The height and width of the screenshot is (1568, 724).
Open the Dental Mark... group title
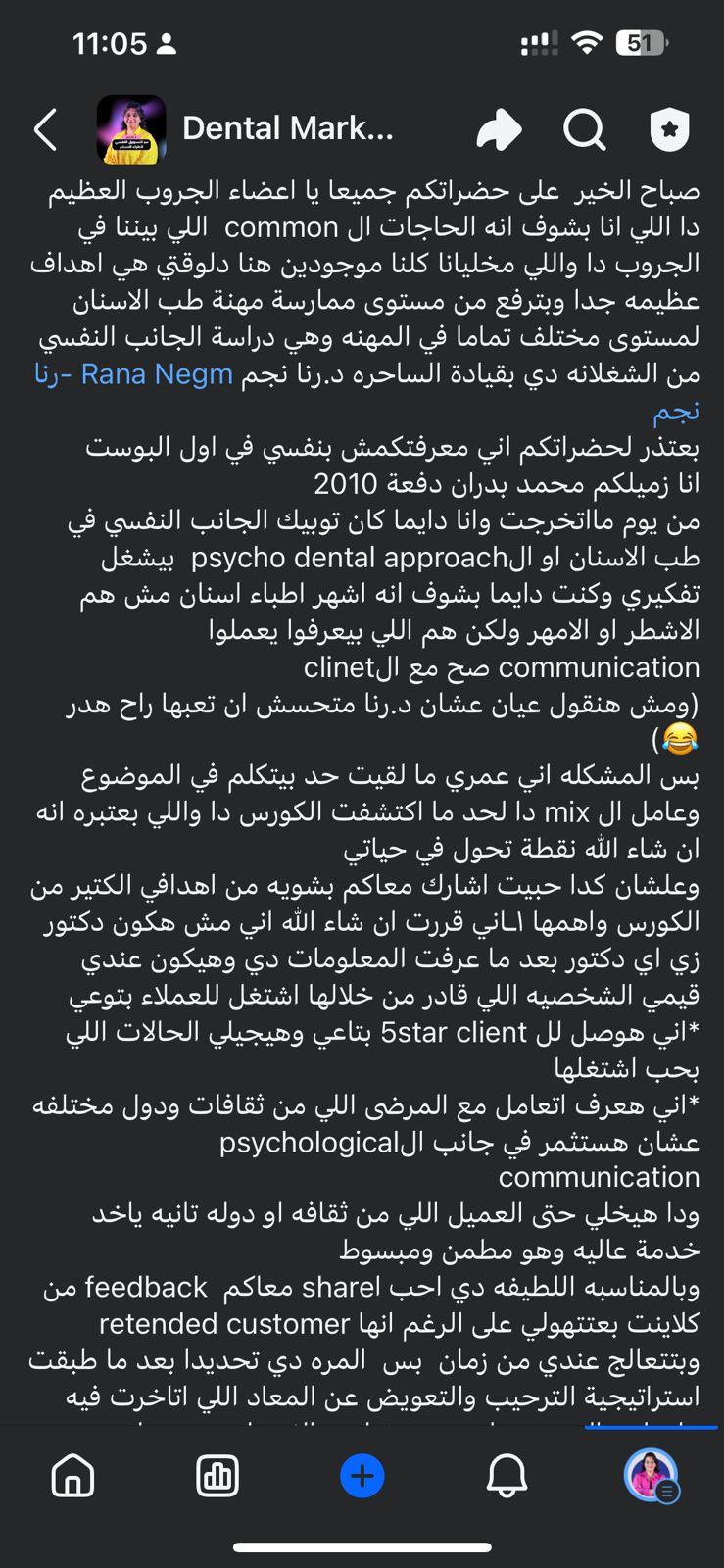click(x=287, y=128)
